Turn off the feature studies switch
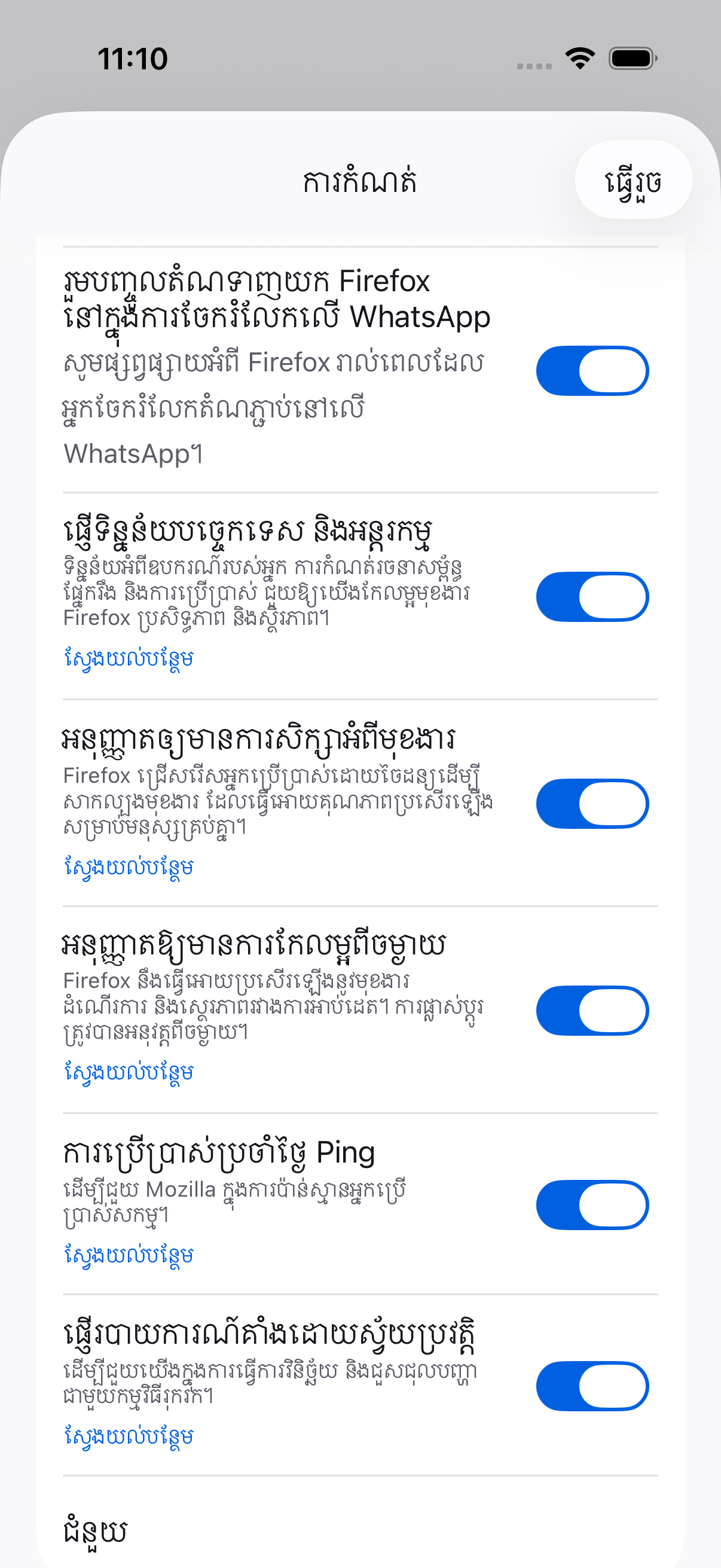This screenshot has height=1568, width=721. [592, 804]
